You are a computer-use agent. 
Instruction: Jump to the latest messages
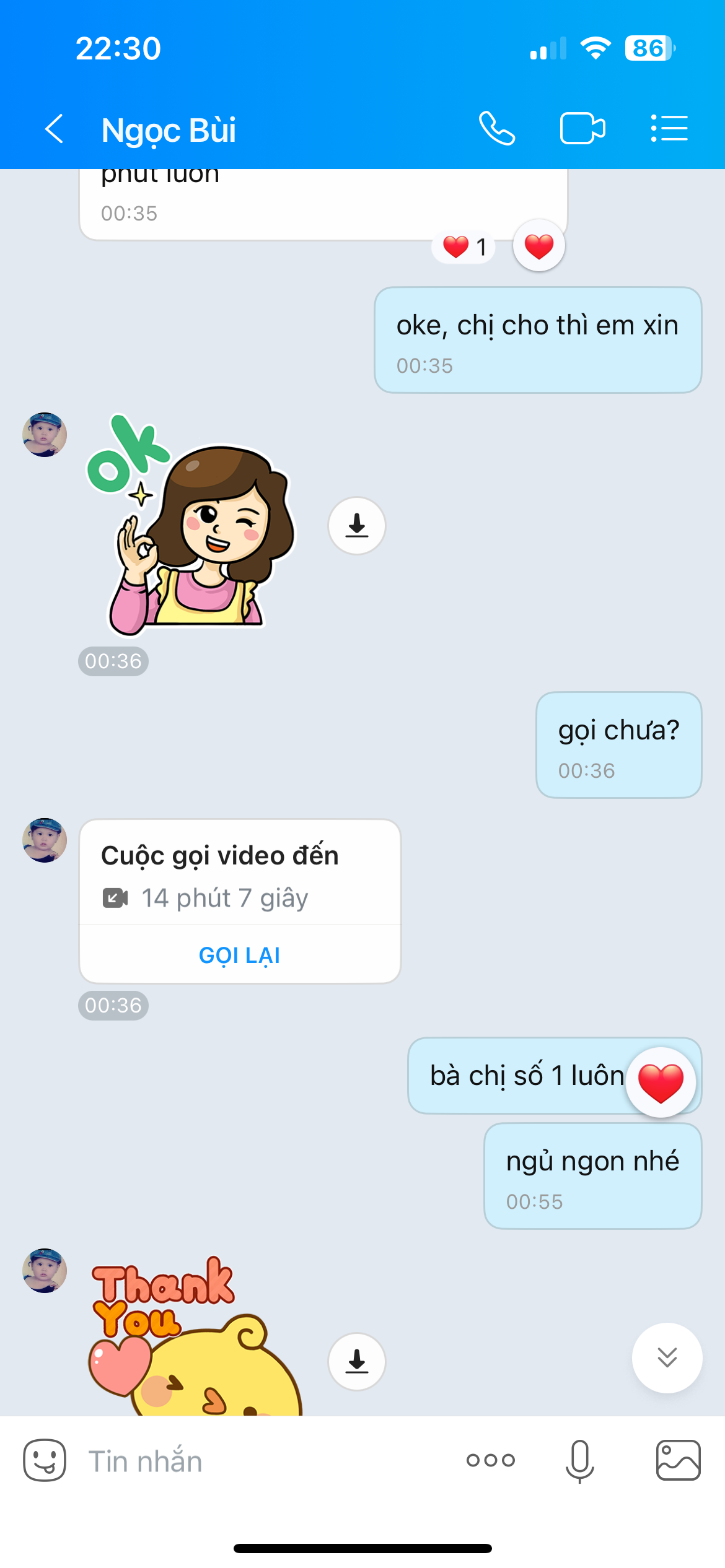[667, 1357]
